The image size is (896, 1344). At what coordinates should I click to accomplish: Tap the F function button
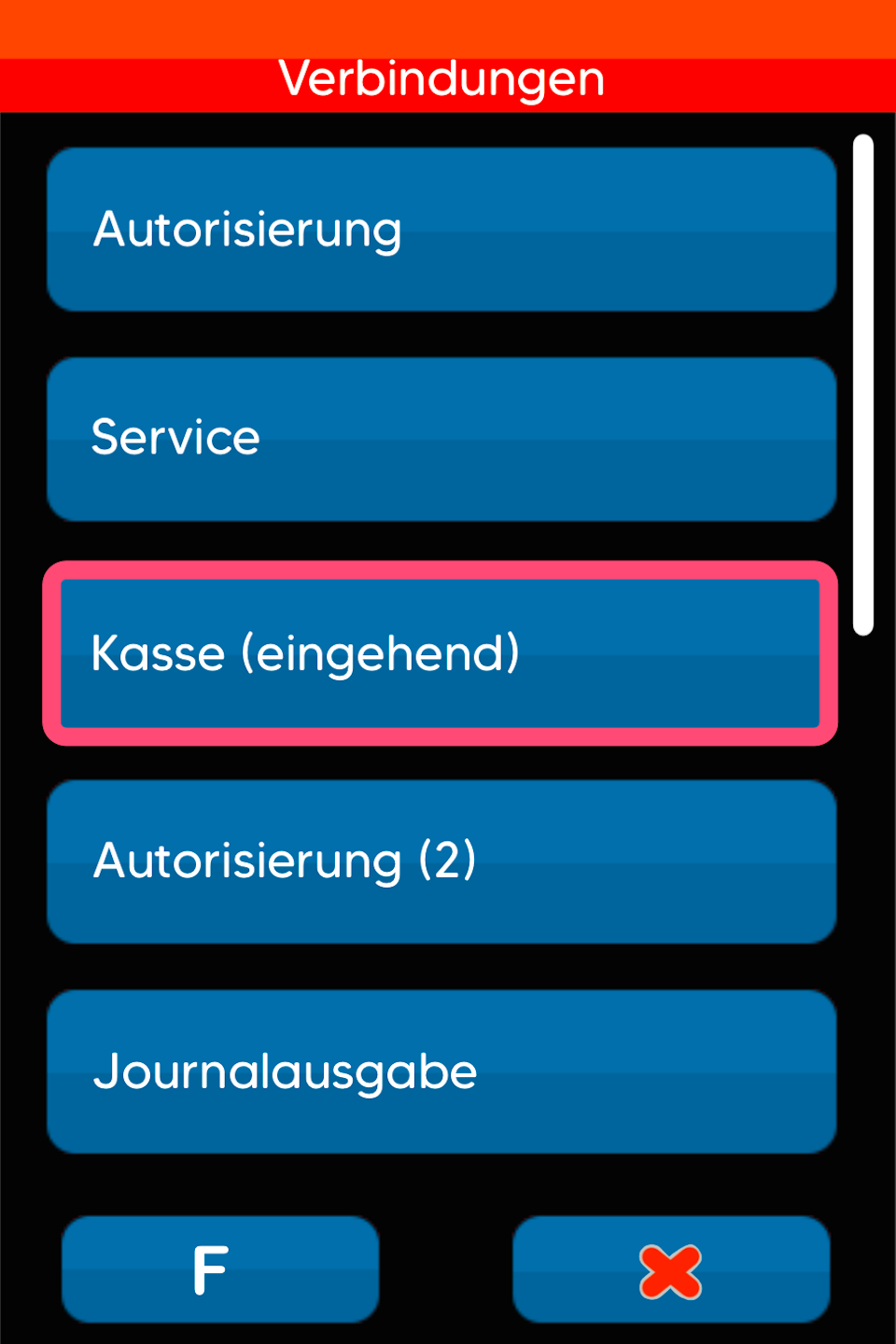(220, 1269)
